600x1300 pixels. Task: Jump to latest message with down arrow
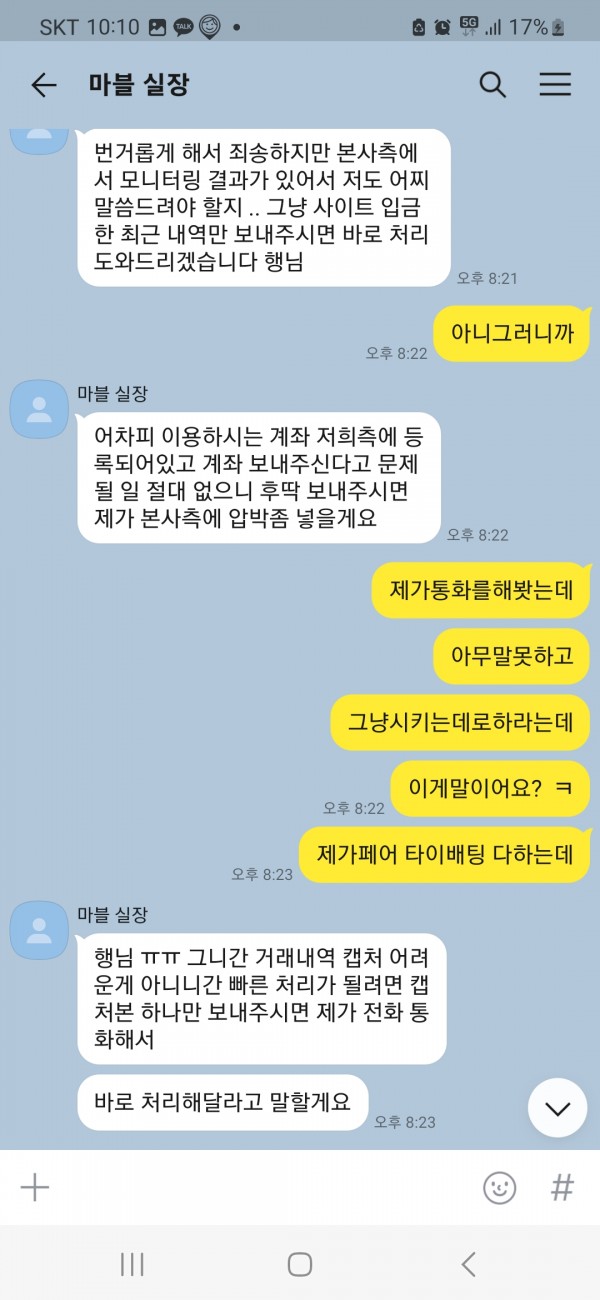(x=557, y=1107)
